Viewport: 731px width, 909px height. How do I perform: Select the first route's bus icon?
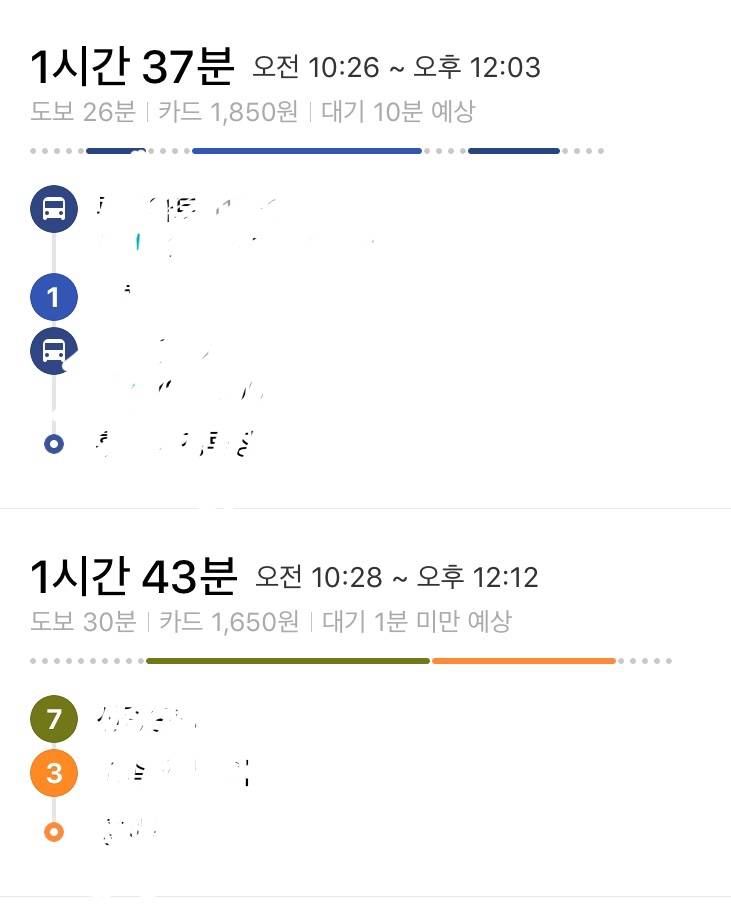click(x=53, y=210)
